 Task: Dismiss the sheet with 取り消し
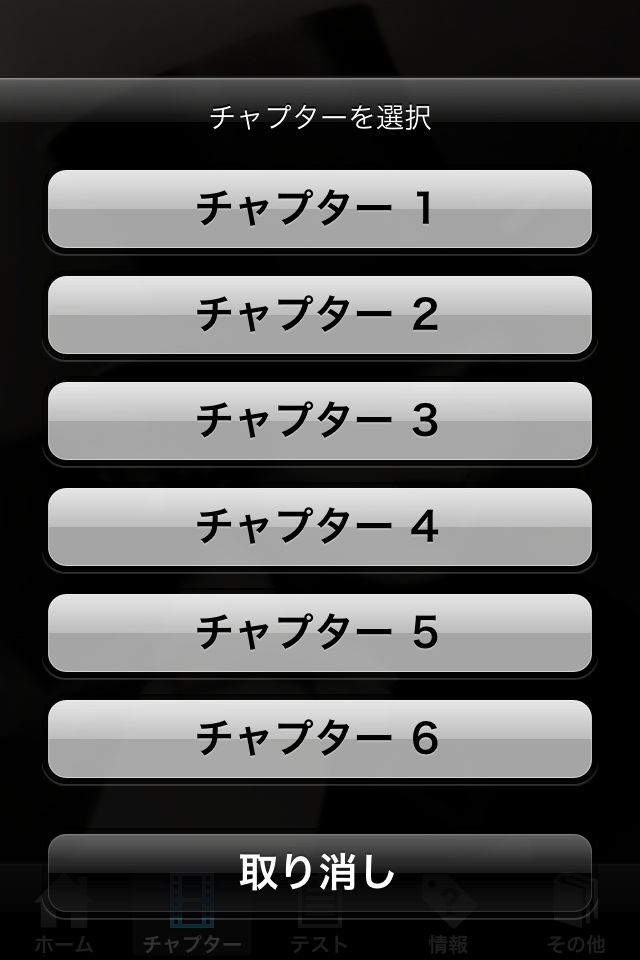click(319, 872)
